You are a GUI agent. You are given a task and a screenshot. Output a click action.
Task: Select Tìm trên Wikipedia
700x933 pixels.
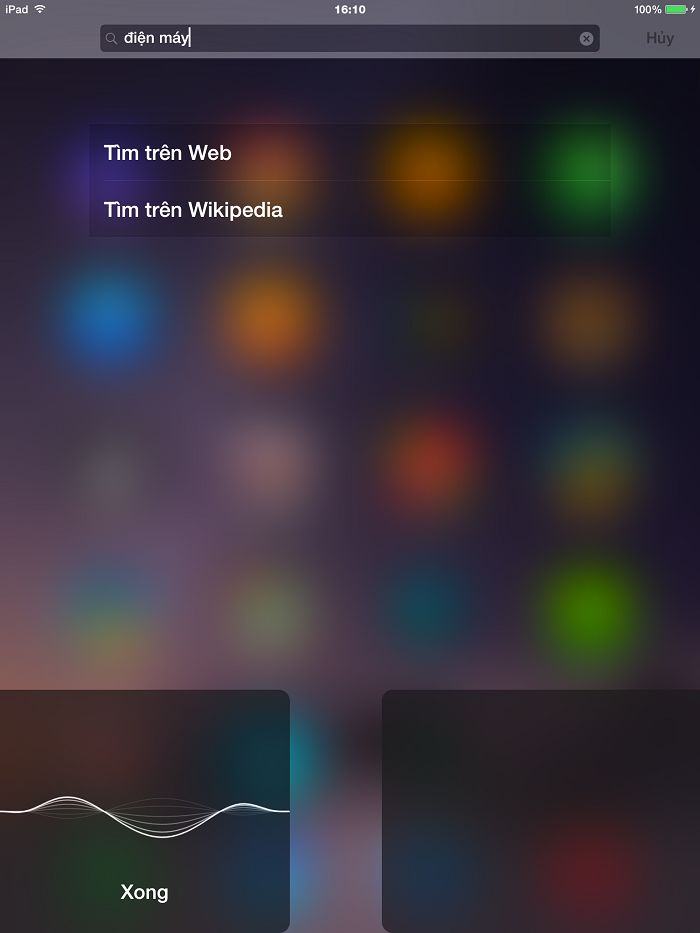pos(349,210)
